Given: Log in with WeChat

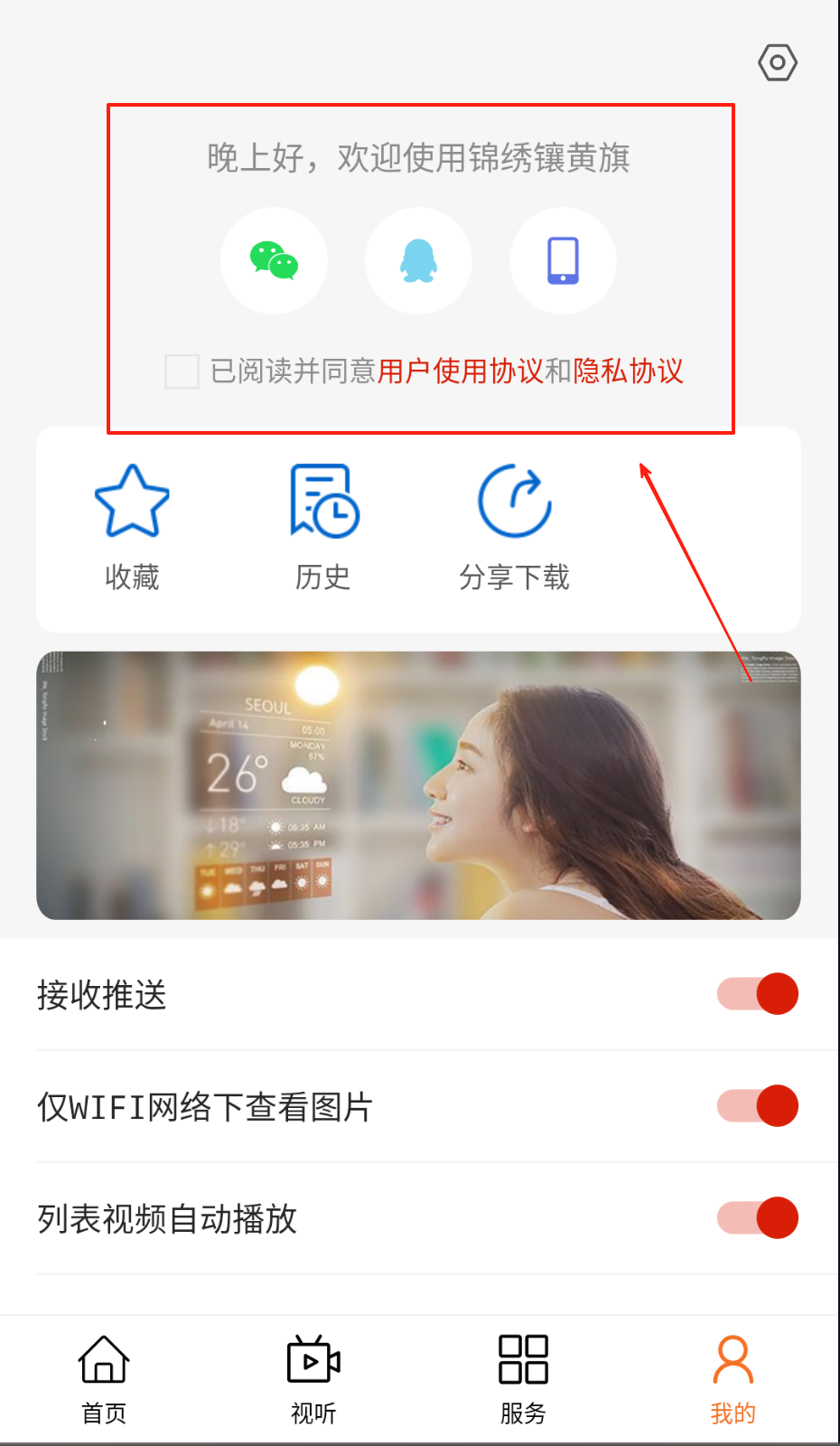Looking at the screenshot, I should (274, 261).
